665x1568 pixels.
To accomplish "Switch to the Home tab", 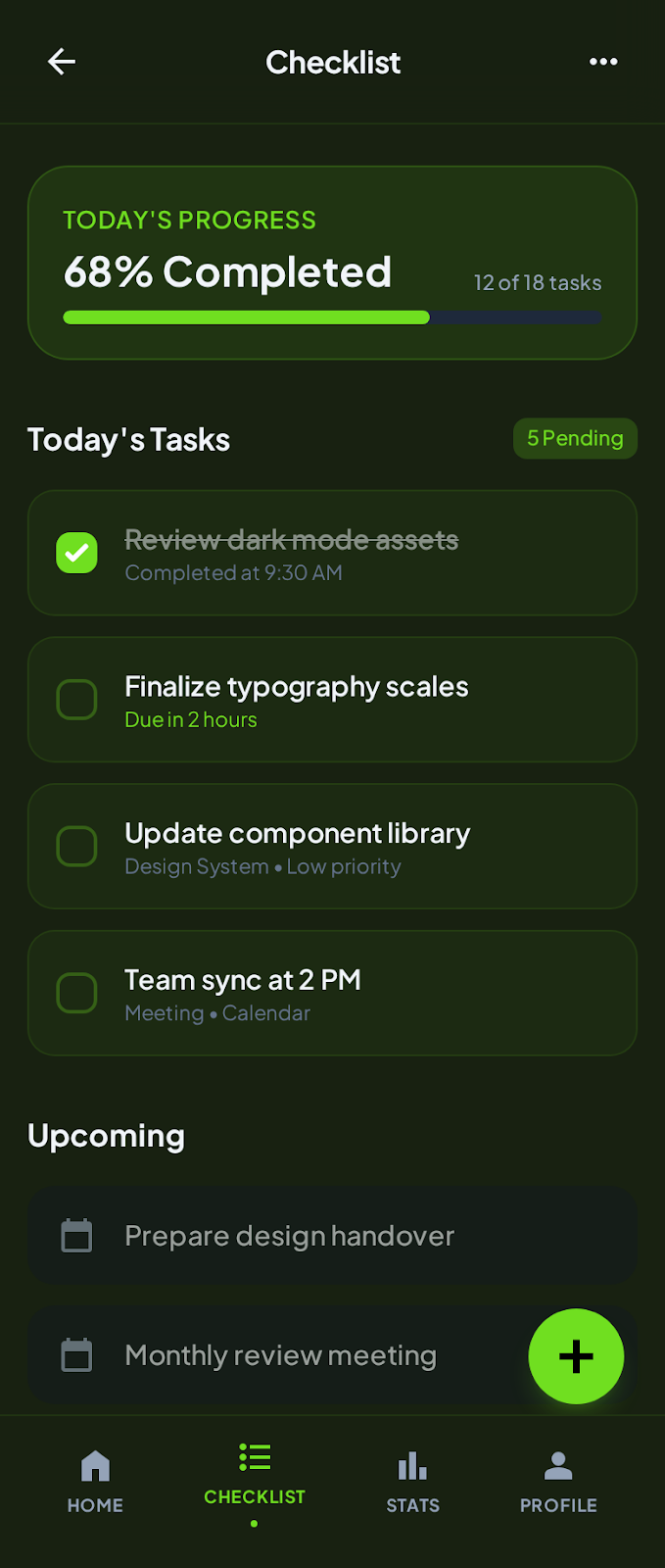I will click(95, 1482).
